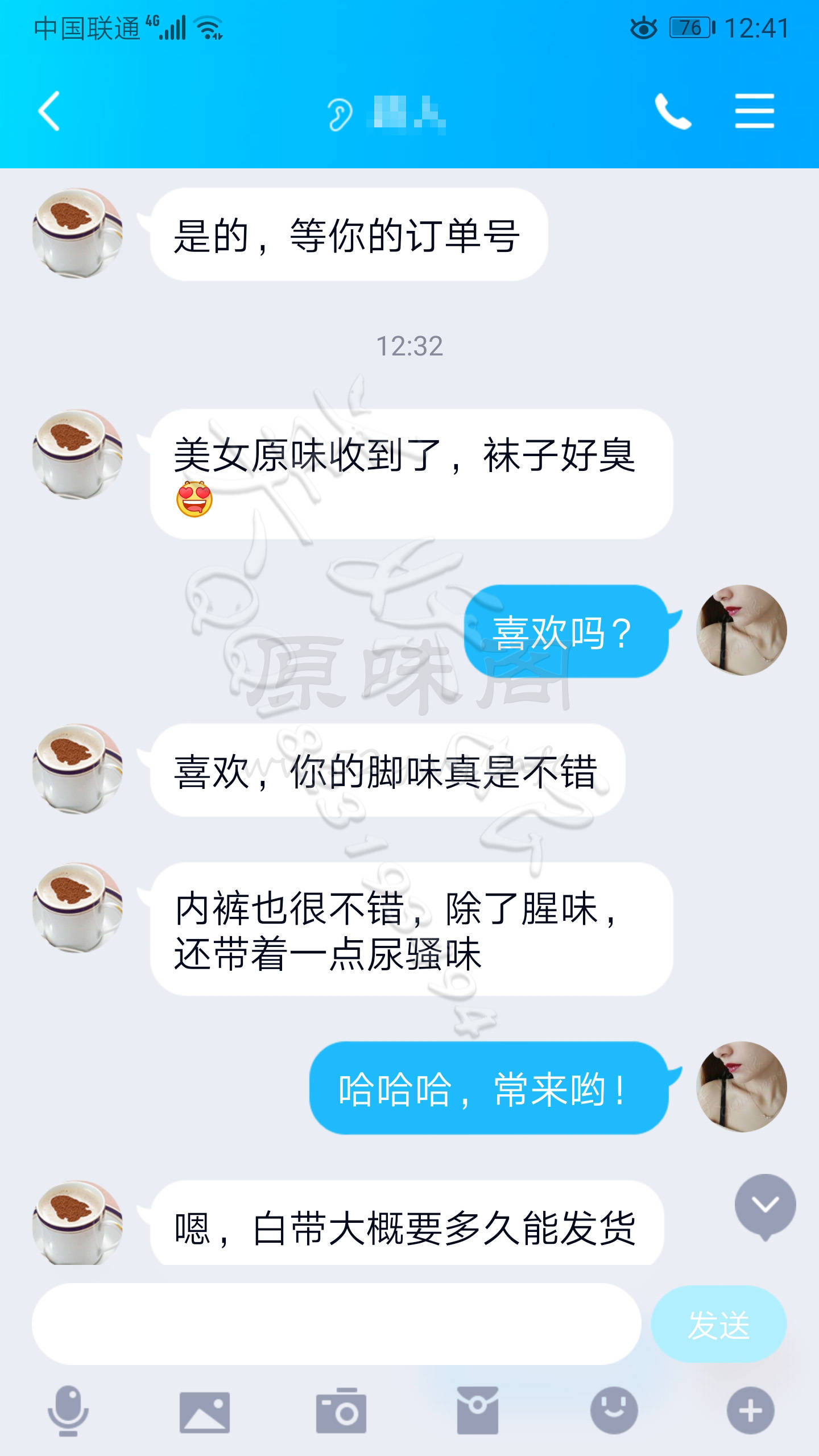This screenshot has width=819, height=1456.
Task: Tap the 发送 send button
Action: pos(718,1324)
